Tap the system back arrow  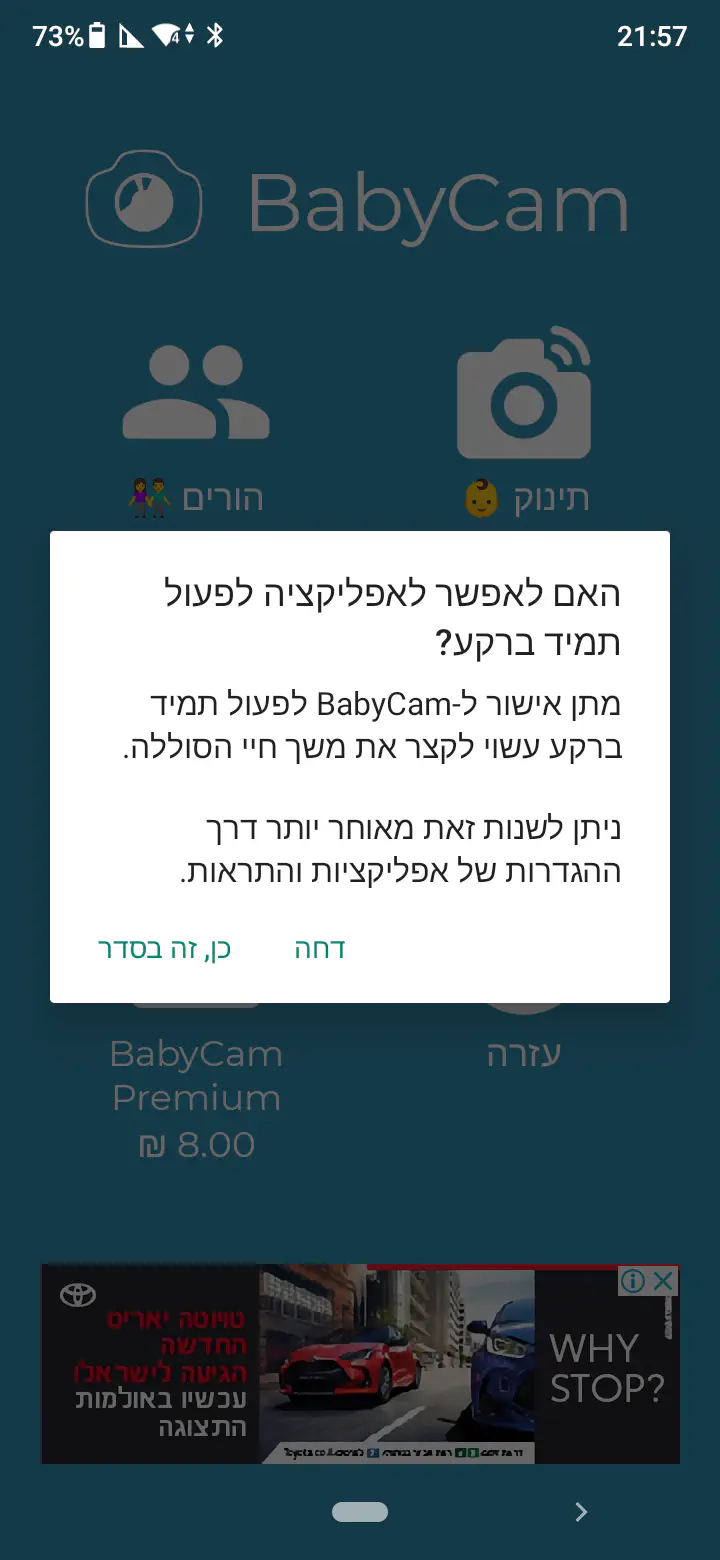(x=582, y=1512)
